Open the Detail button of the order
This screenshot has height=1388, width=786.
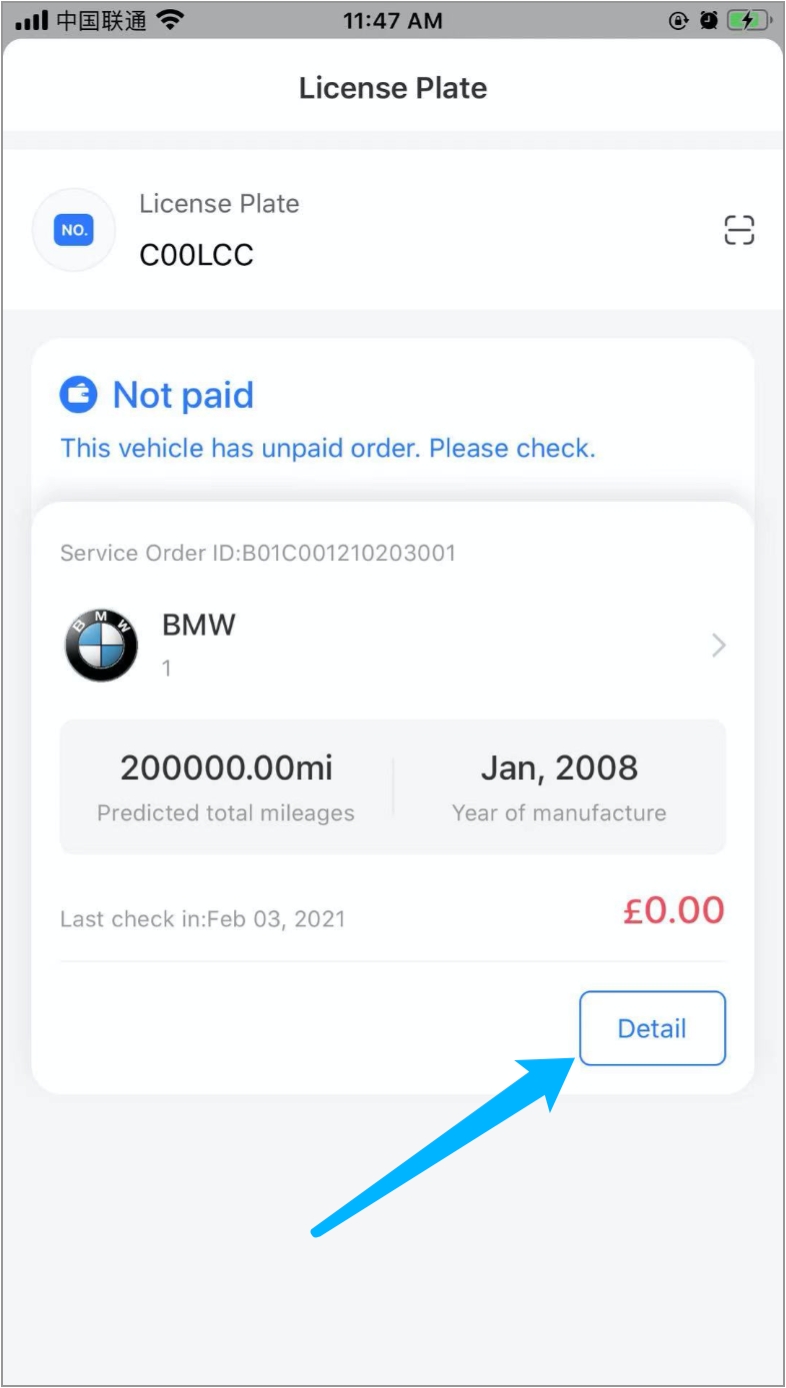652,1028
